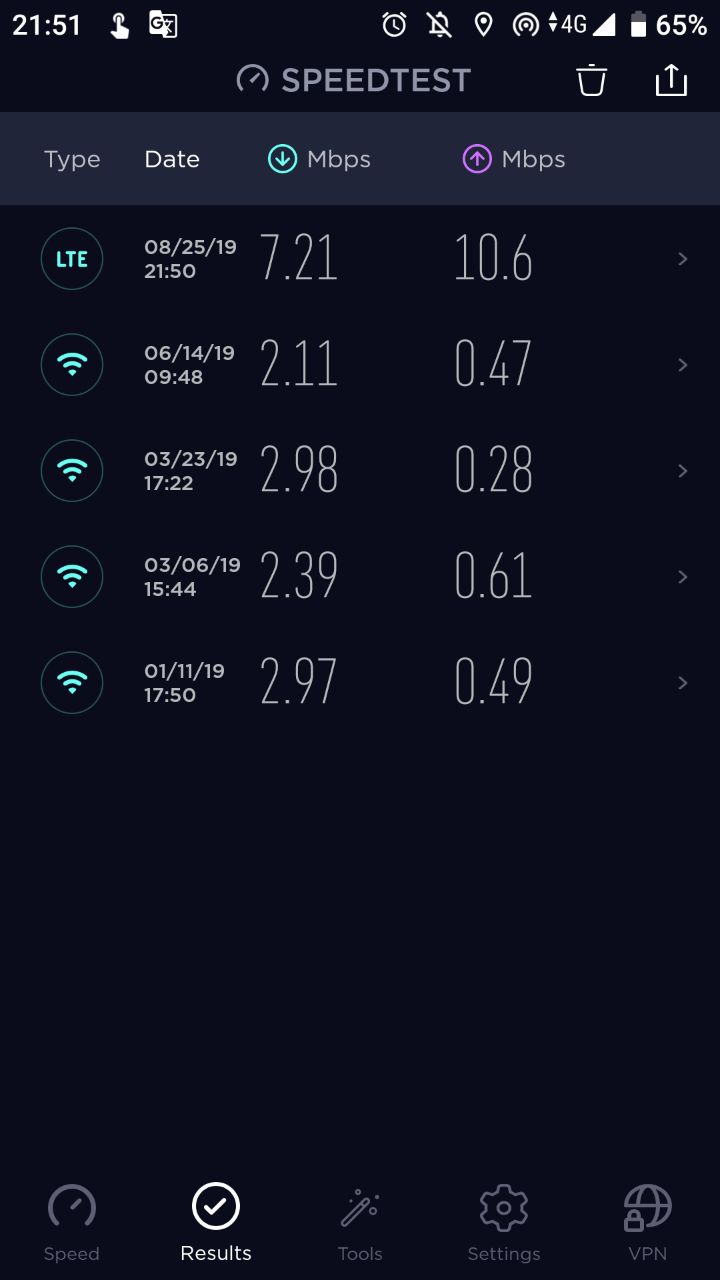Delete results with the trash icon
Image resolution: width=720 pixels, height=1280 pixels.
pyautogui.click(x=592, y=80)
